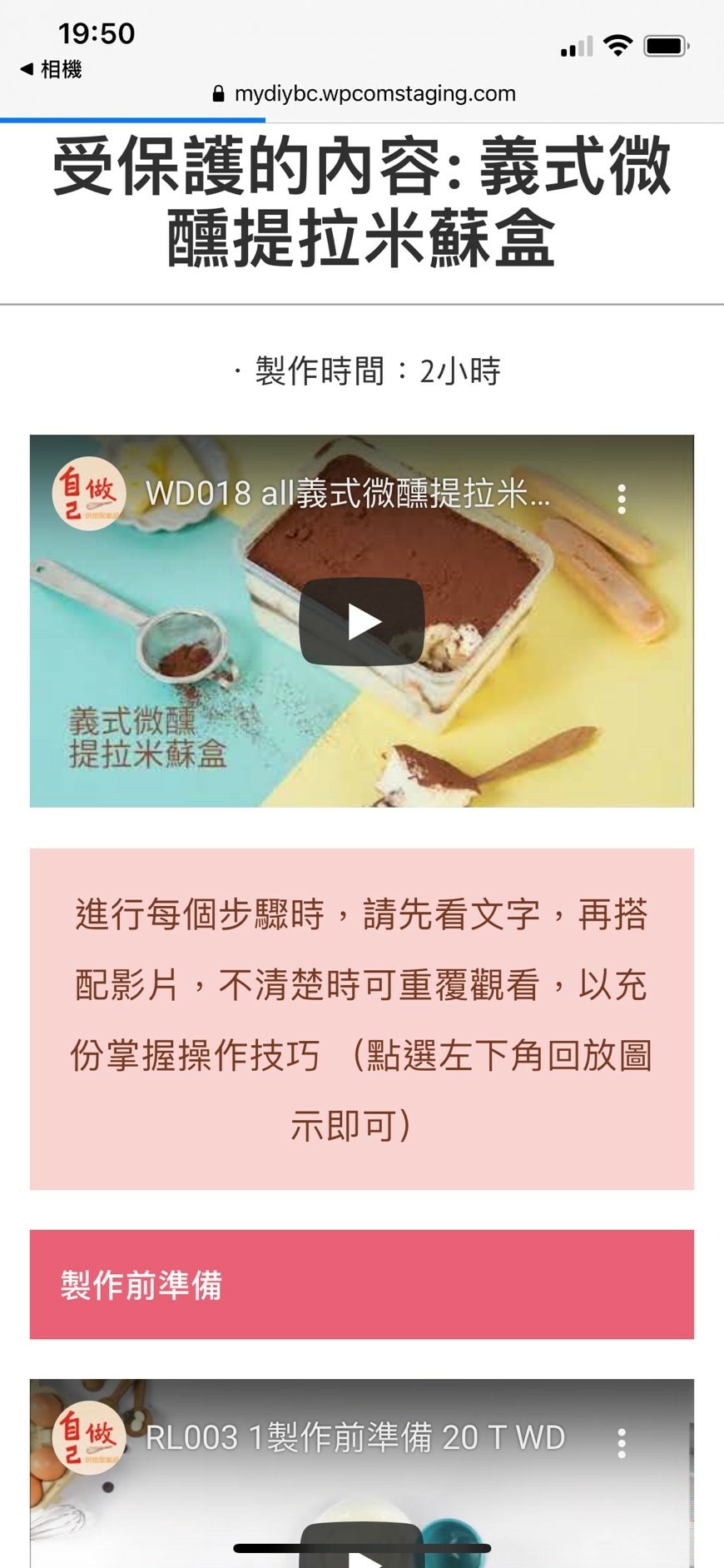The width and height of the screenshot is (724, 1568).
Task: Open the RL003 製作前準備 video title link
Action: pos(355,1438)
